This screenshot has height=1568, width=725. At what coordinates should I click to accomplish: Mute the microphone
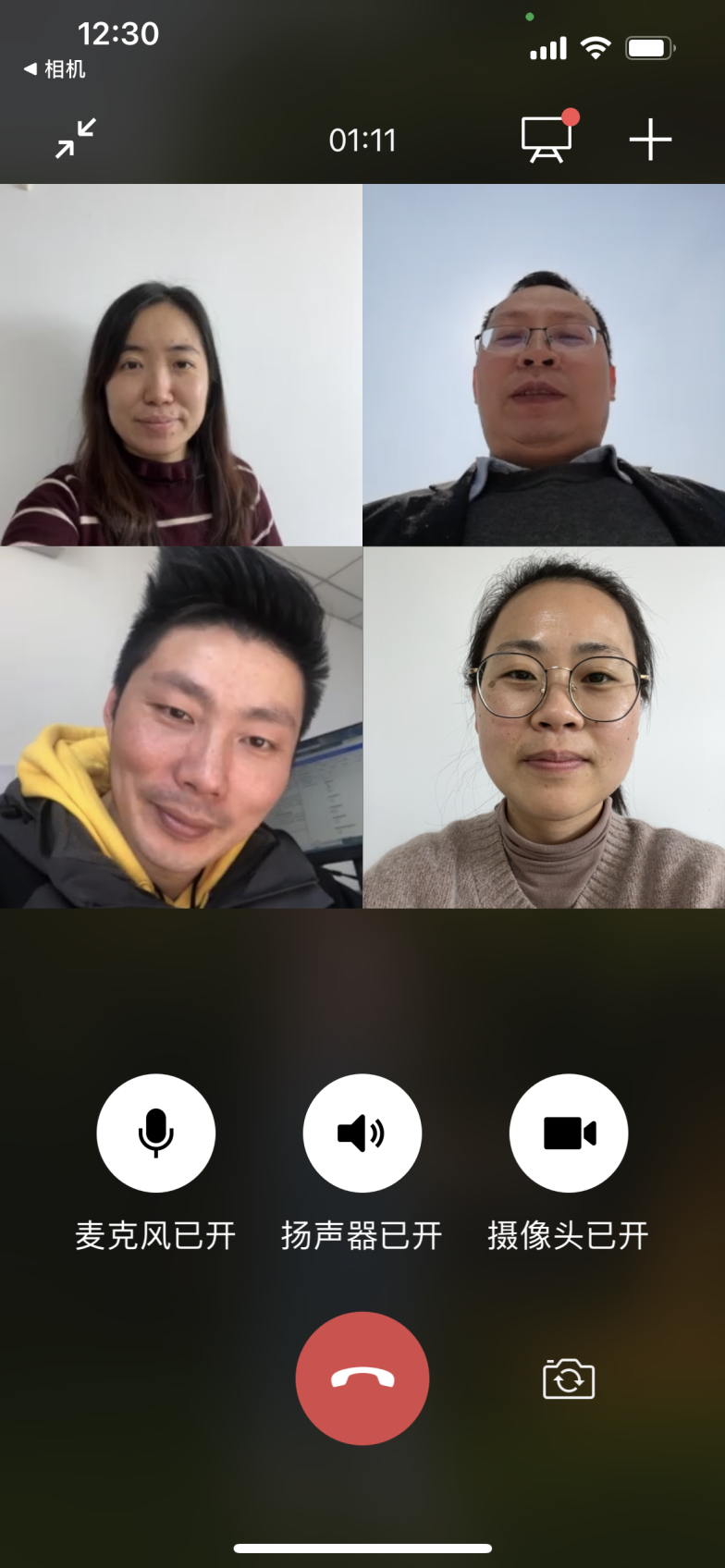tap(155, 1133)
